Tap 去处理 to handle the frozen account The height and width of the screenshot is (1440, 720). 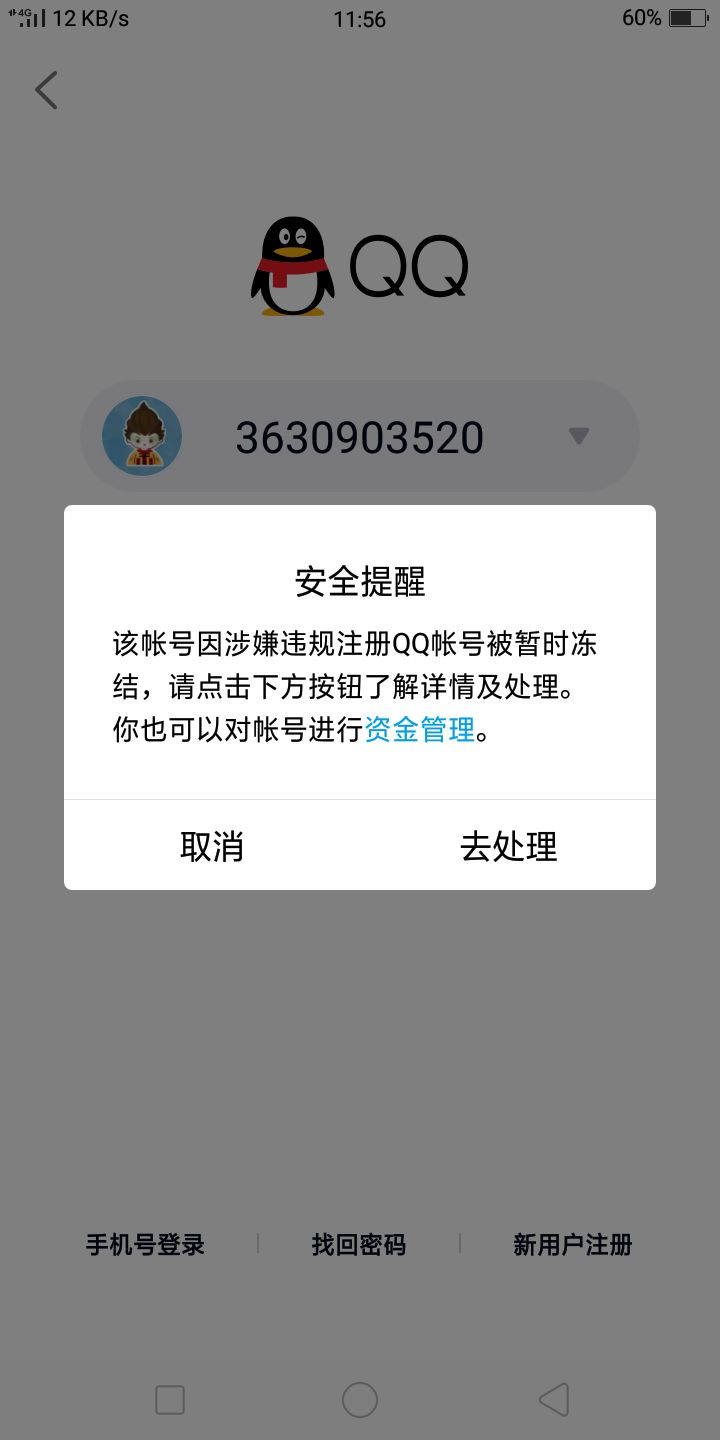click(508, 845)
